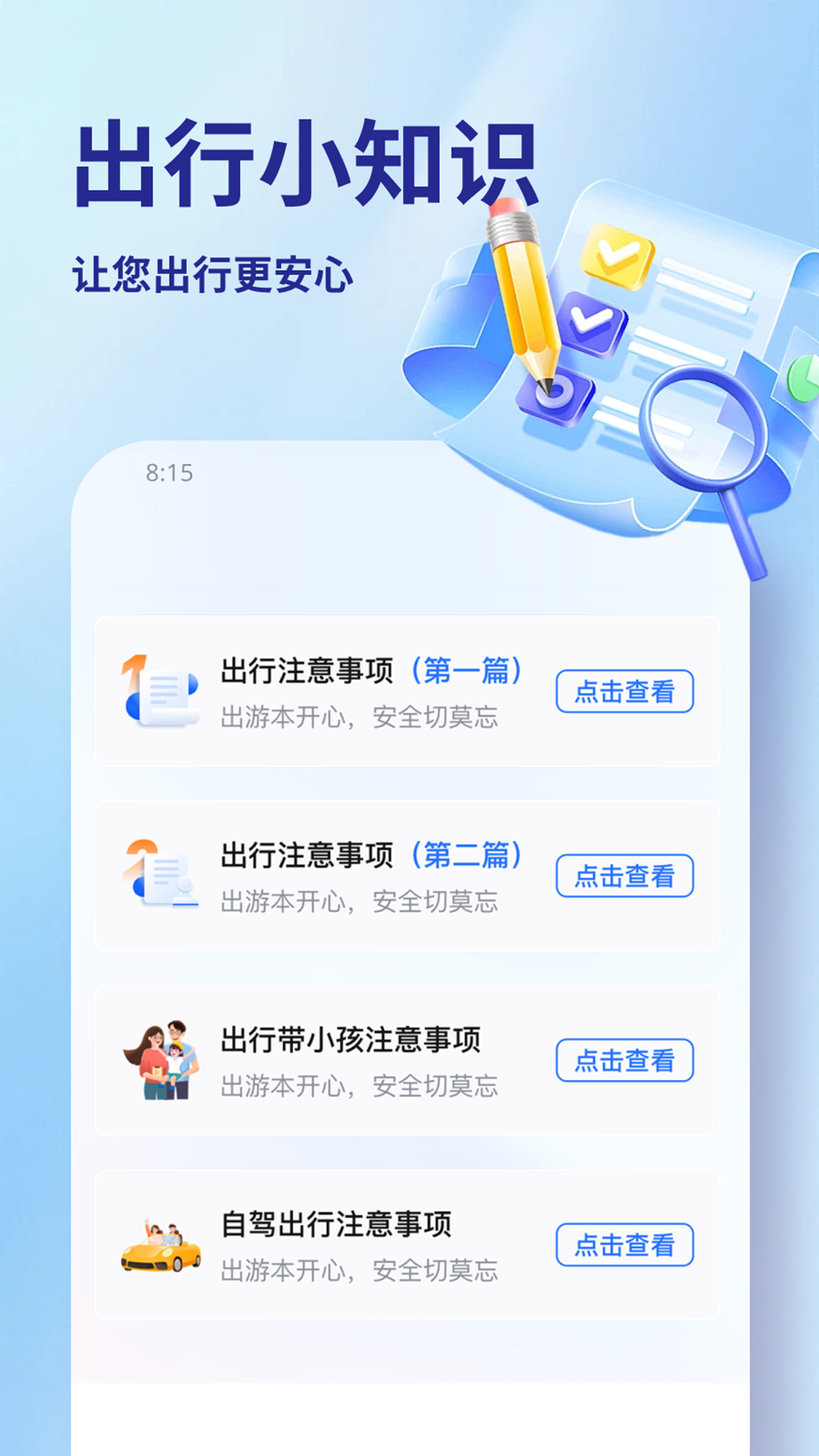
Task: Click the subtitle 让您出行更安心
Action: (215, 275)
